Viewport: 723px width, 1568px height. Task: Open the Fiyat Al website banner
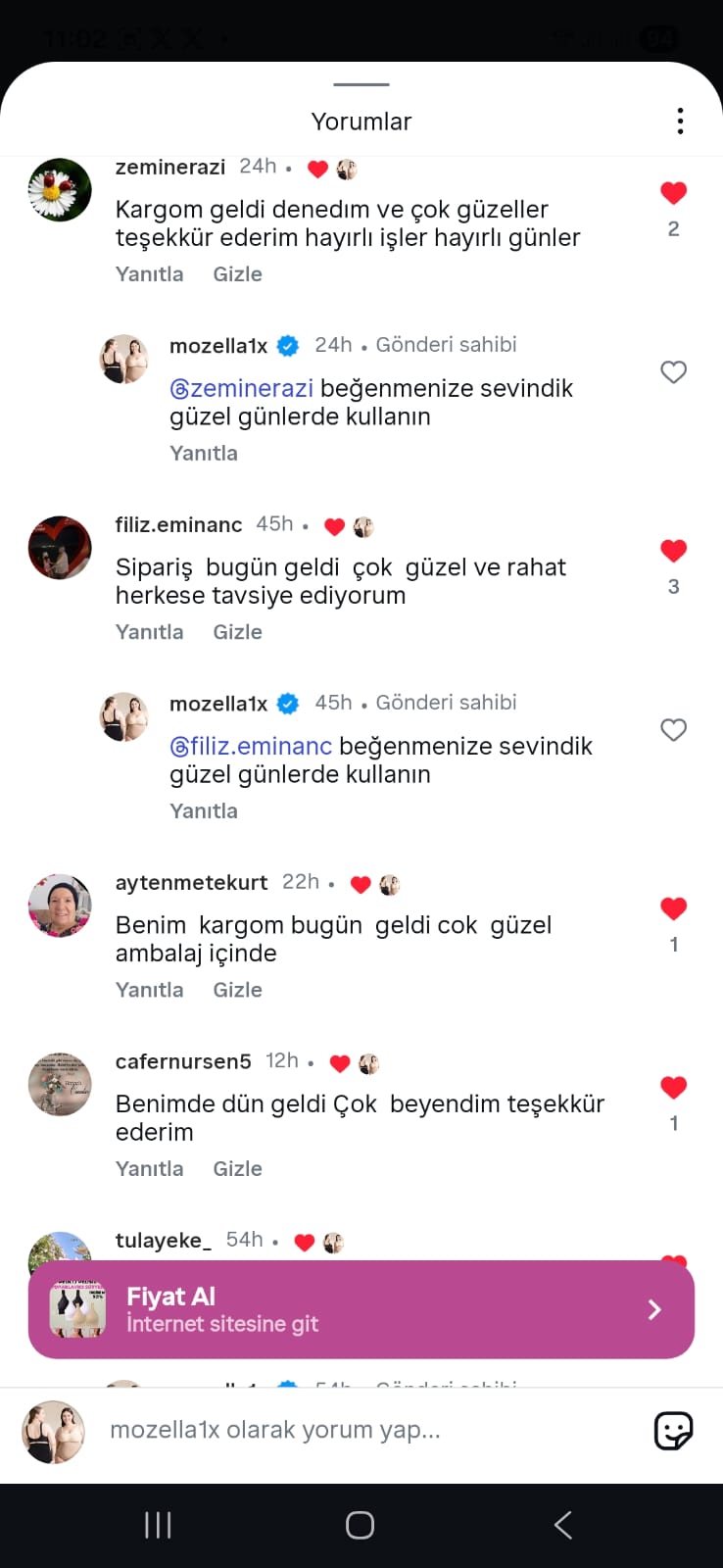pos(361,1309)
